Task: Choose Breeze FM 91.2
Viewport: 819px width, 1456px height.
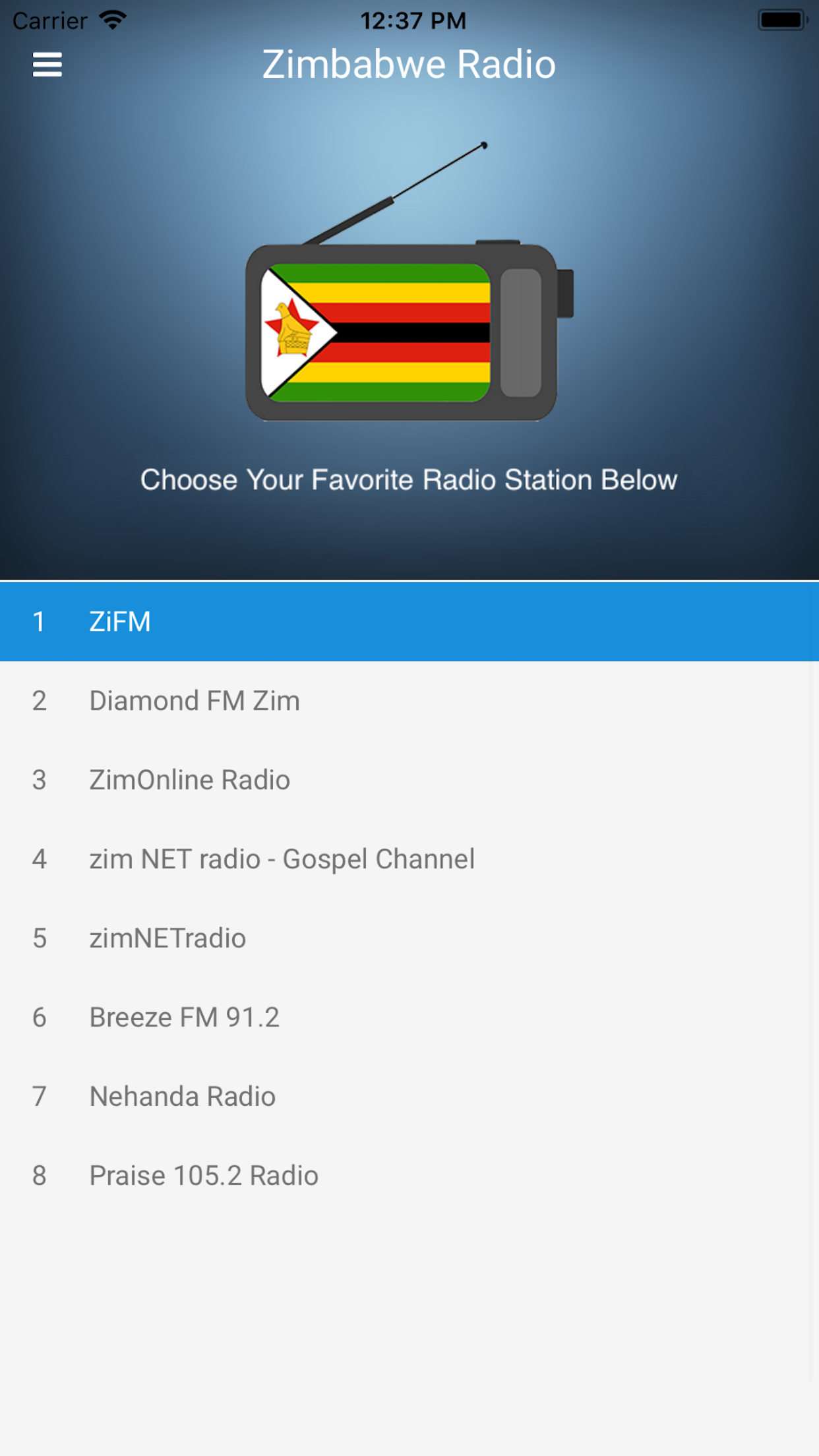Action: (x=409, y=1017)
